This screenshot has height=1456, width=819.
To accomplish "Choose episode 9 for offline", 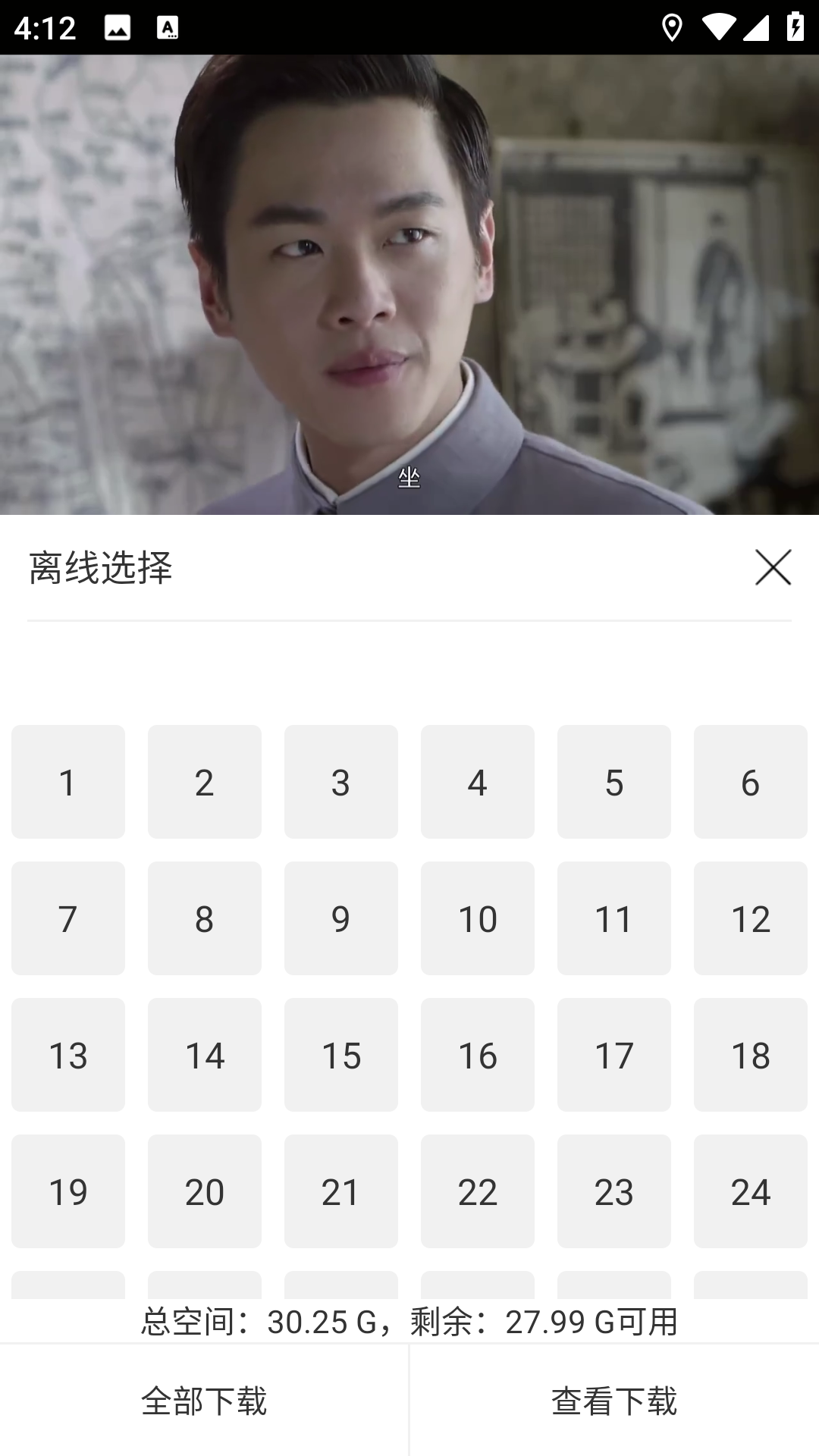I will pyautogui.click(x=341, y=918).
